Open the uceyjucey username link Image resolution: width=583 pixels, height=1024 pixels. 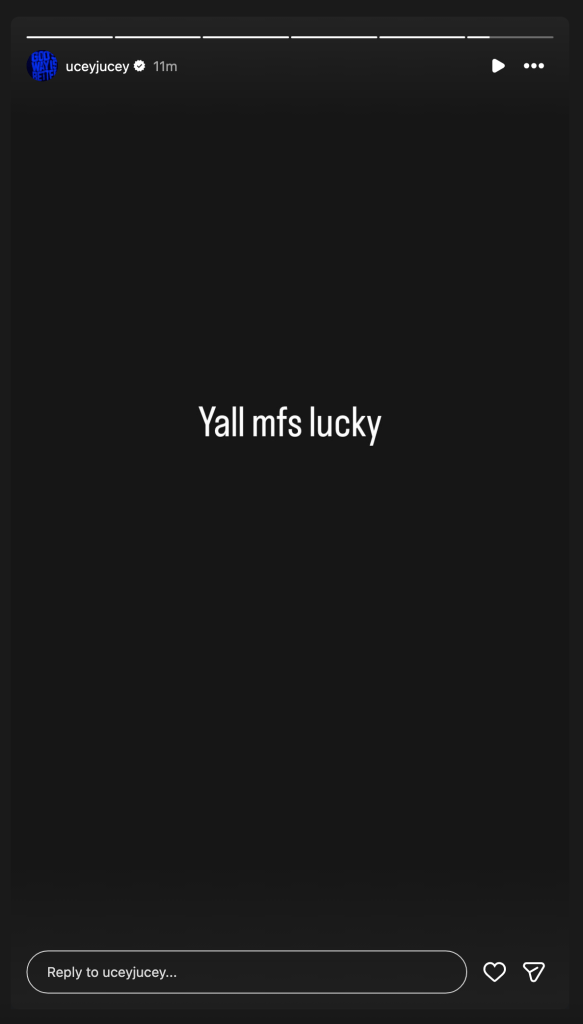pyautogui.click(x=97, y=67)
